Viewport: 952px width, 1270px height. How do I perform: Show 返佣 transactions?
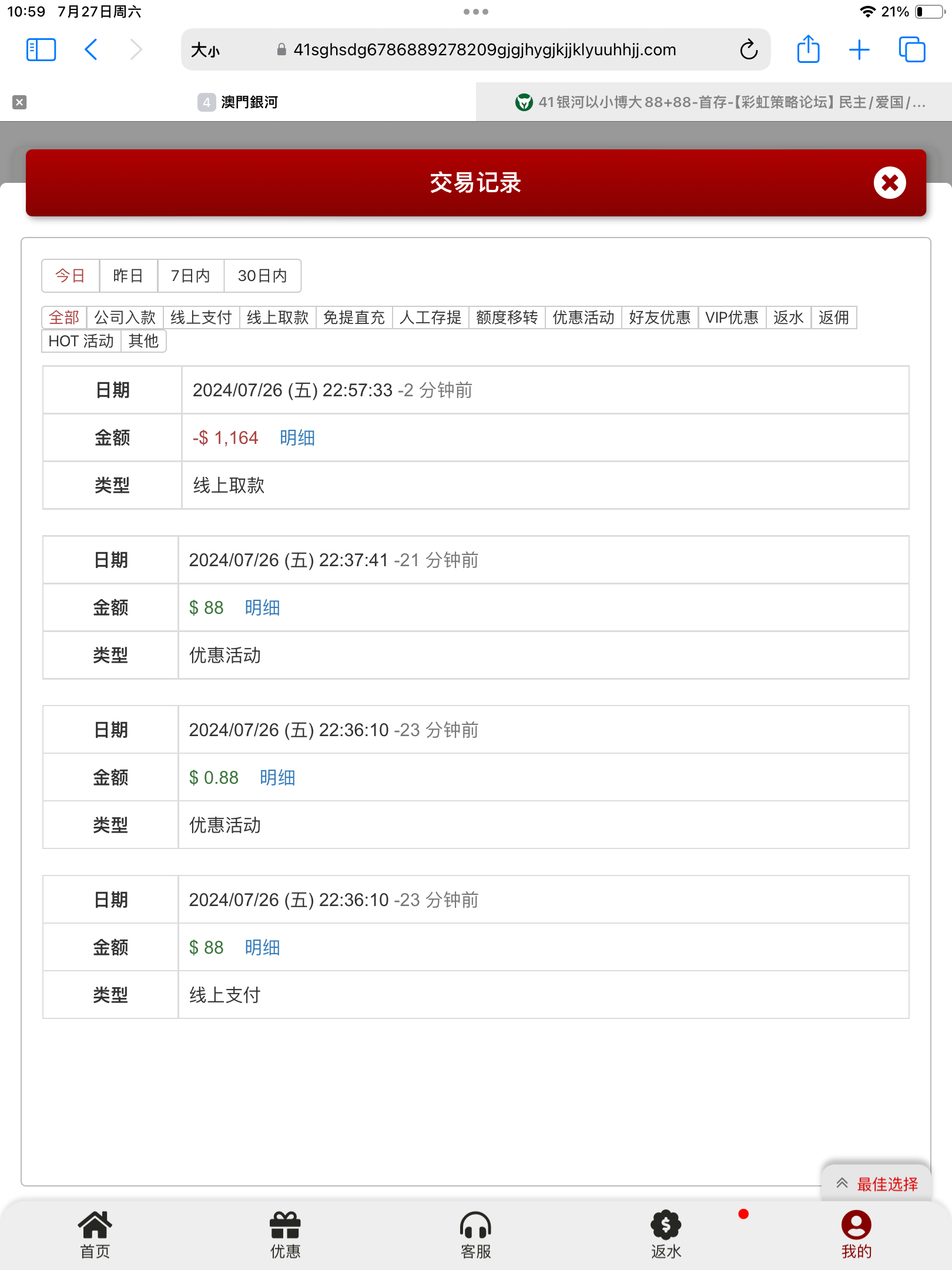click(x=833, y=317)
